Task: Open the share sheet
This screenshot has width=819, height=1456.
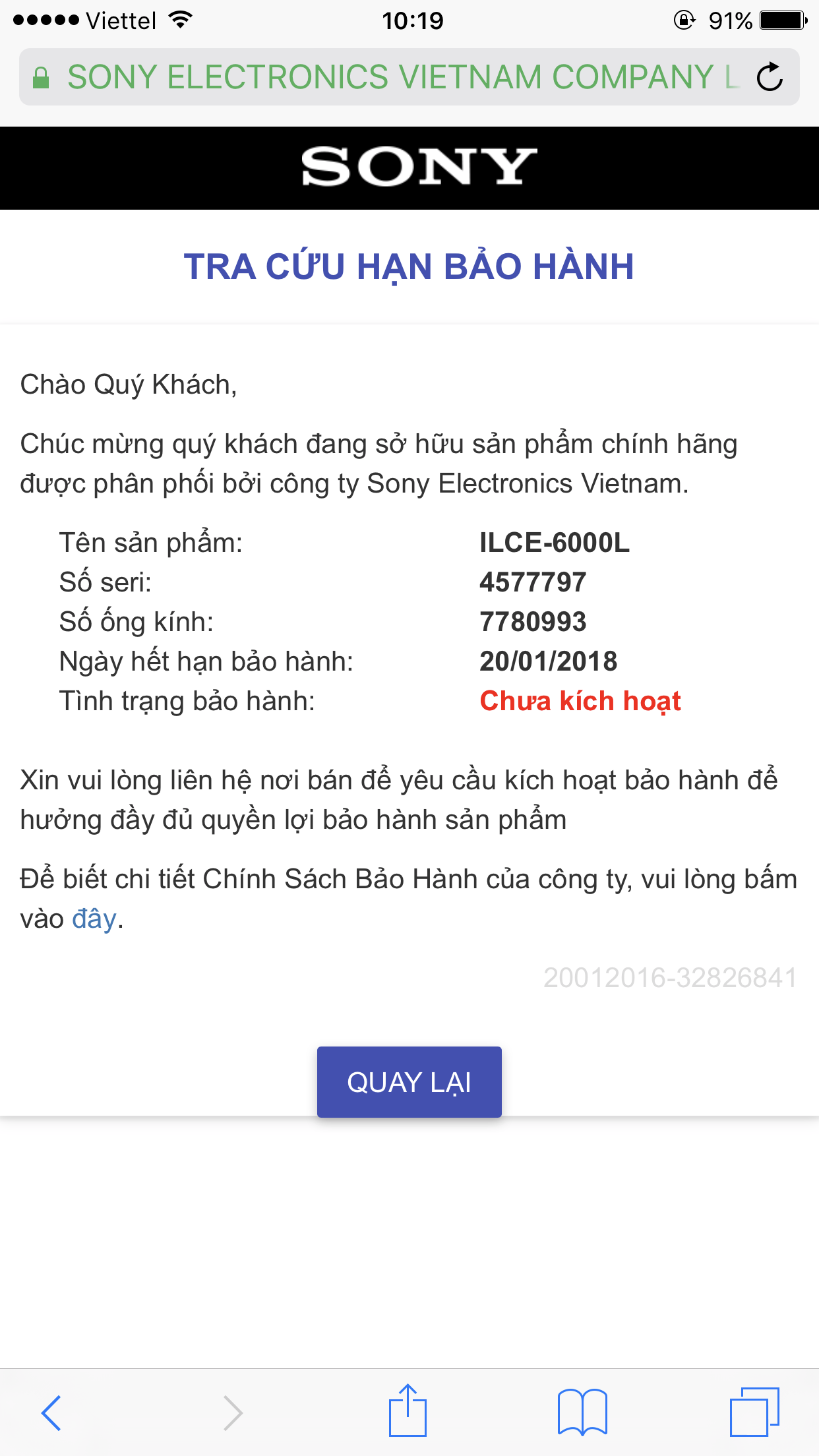Action: [408, 1411]
